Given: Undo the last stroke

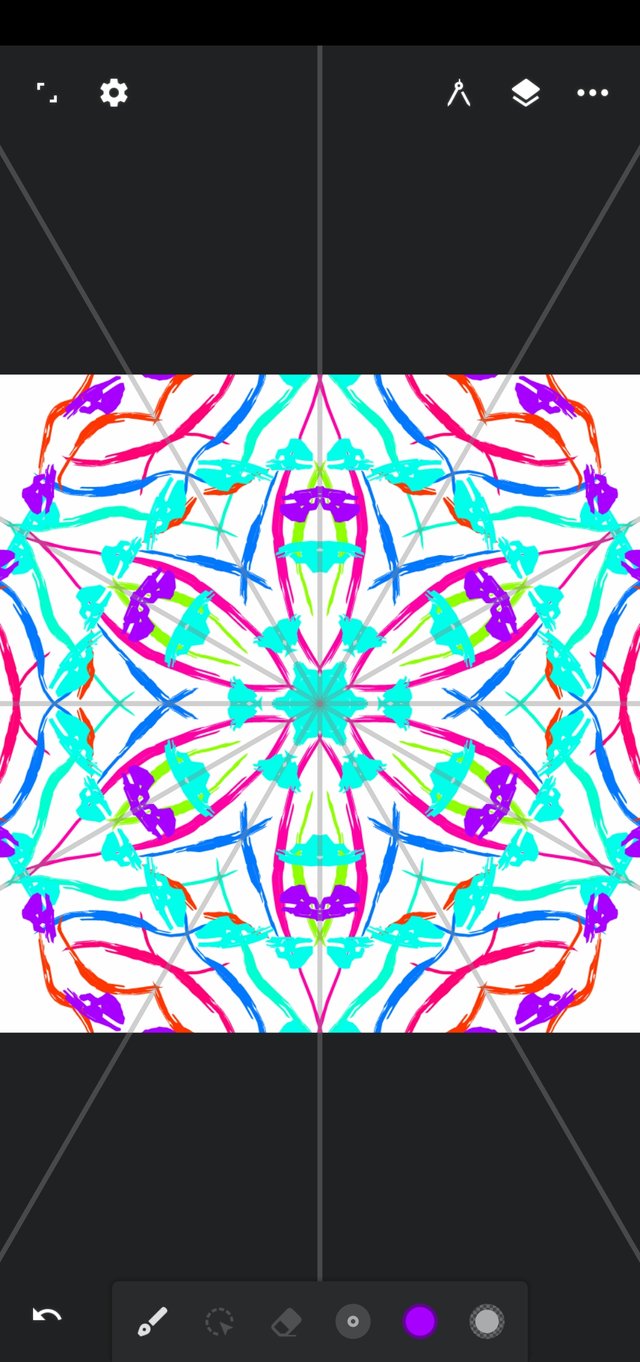Looking at the screenshot, I should click(47, 1316).
